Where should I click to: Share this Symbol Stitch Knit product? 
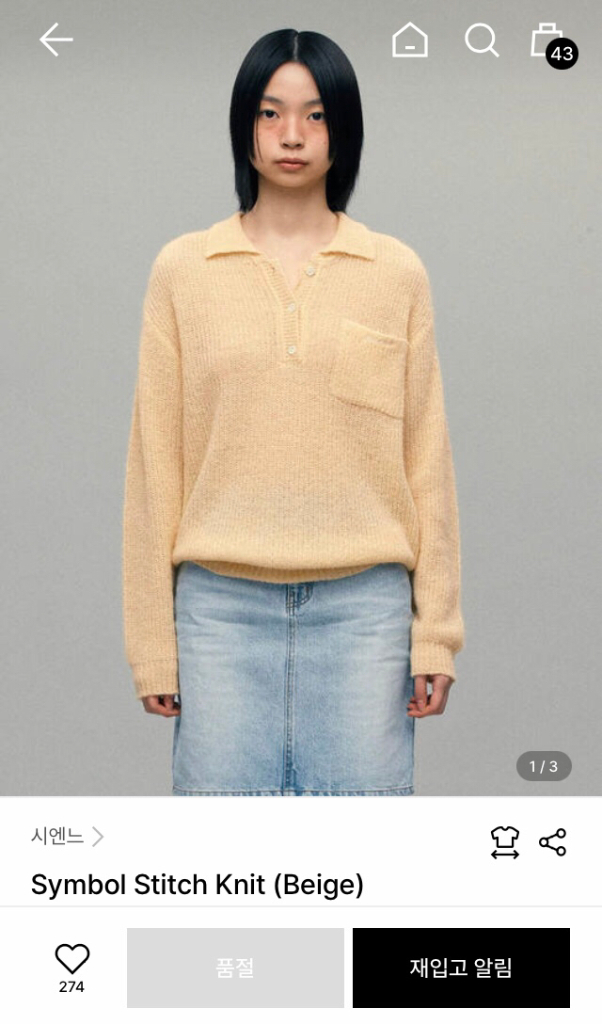pos(553,842)
